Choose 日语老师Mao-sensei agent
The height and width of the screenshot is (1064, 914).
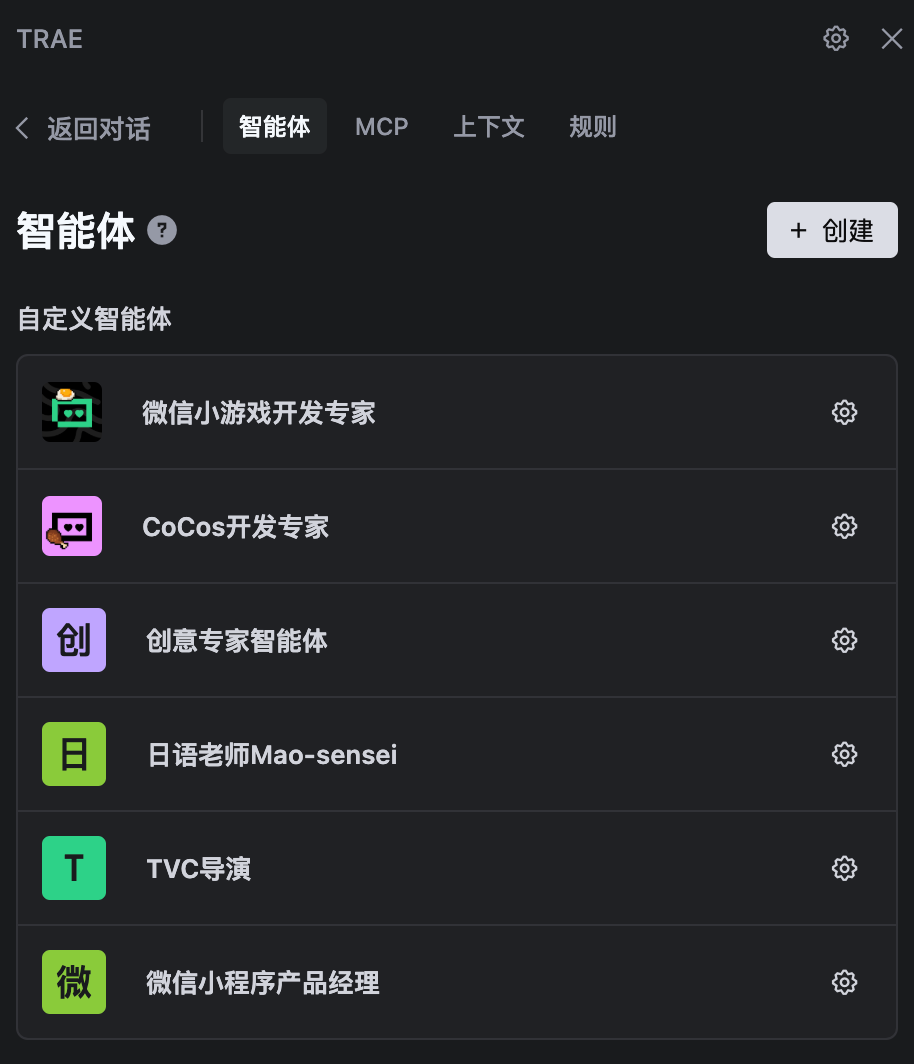[272, 754]
